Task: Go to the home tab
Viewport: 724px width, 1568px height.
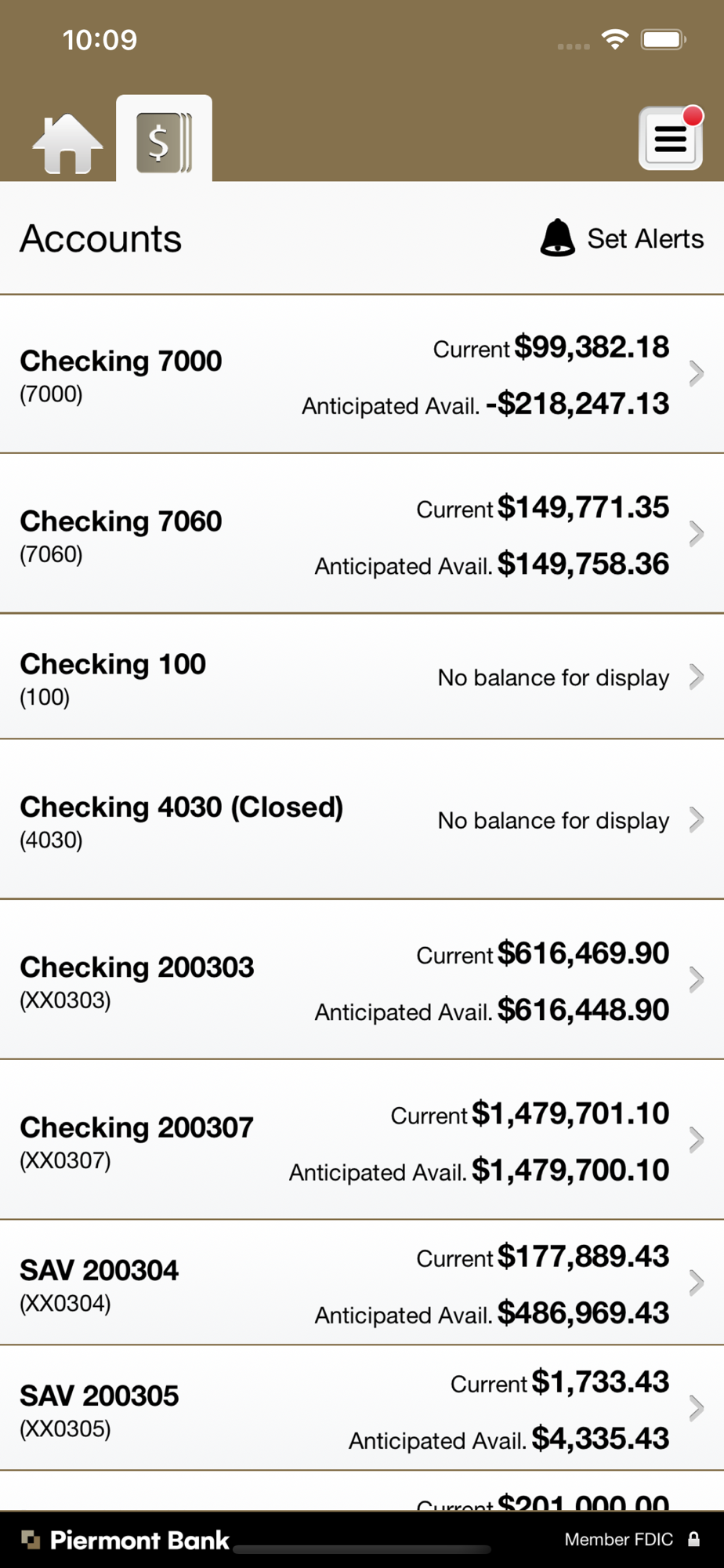Action: (67, 143)
